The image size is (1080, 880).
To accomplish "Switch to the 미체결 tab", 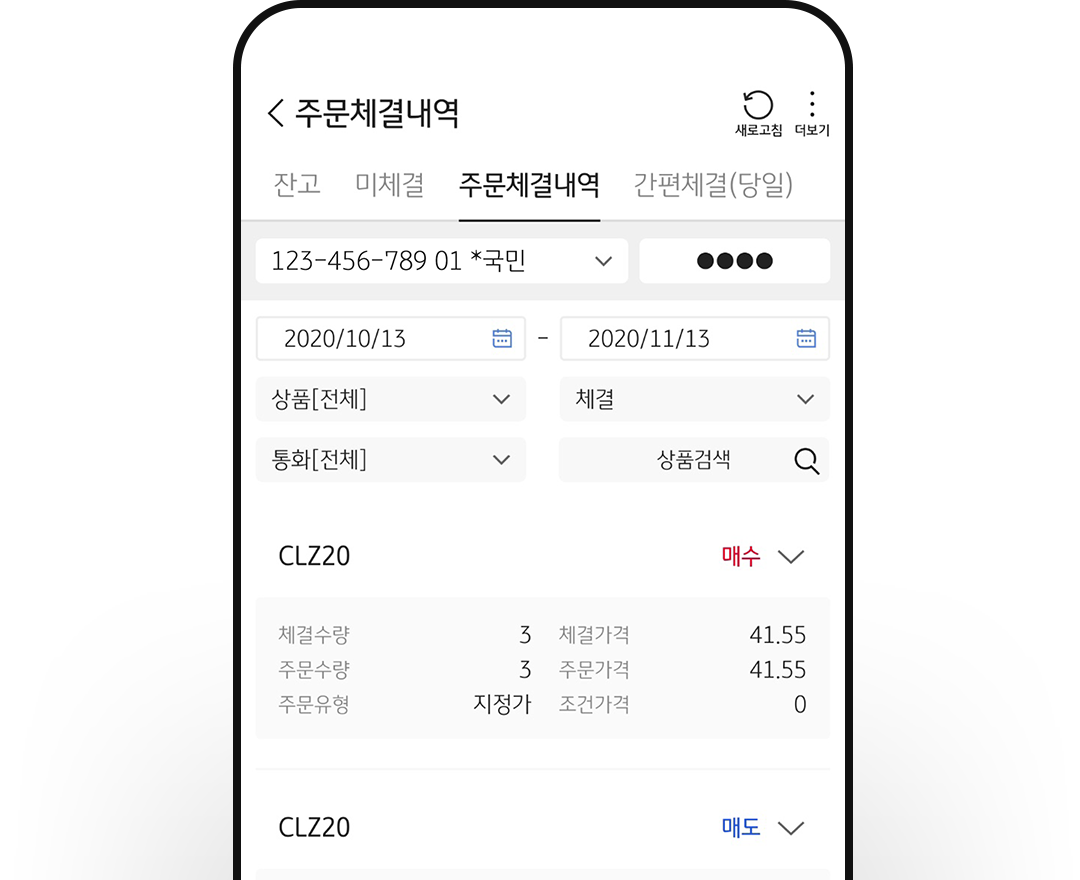I will [389, 185].
